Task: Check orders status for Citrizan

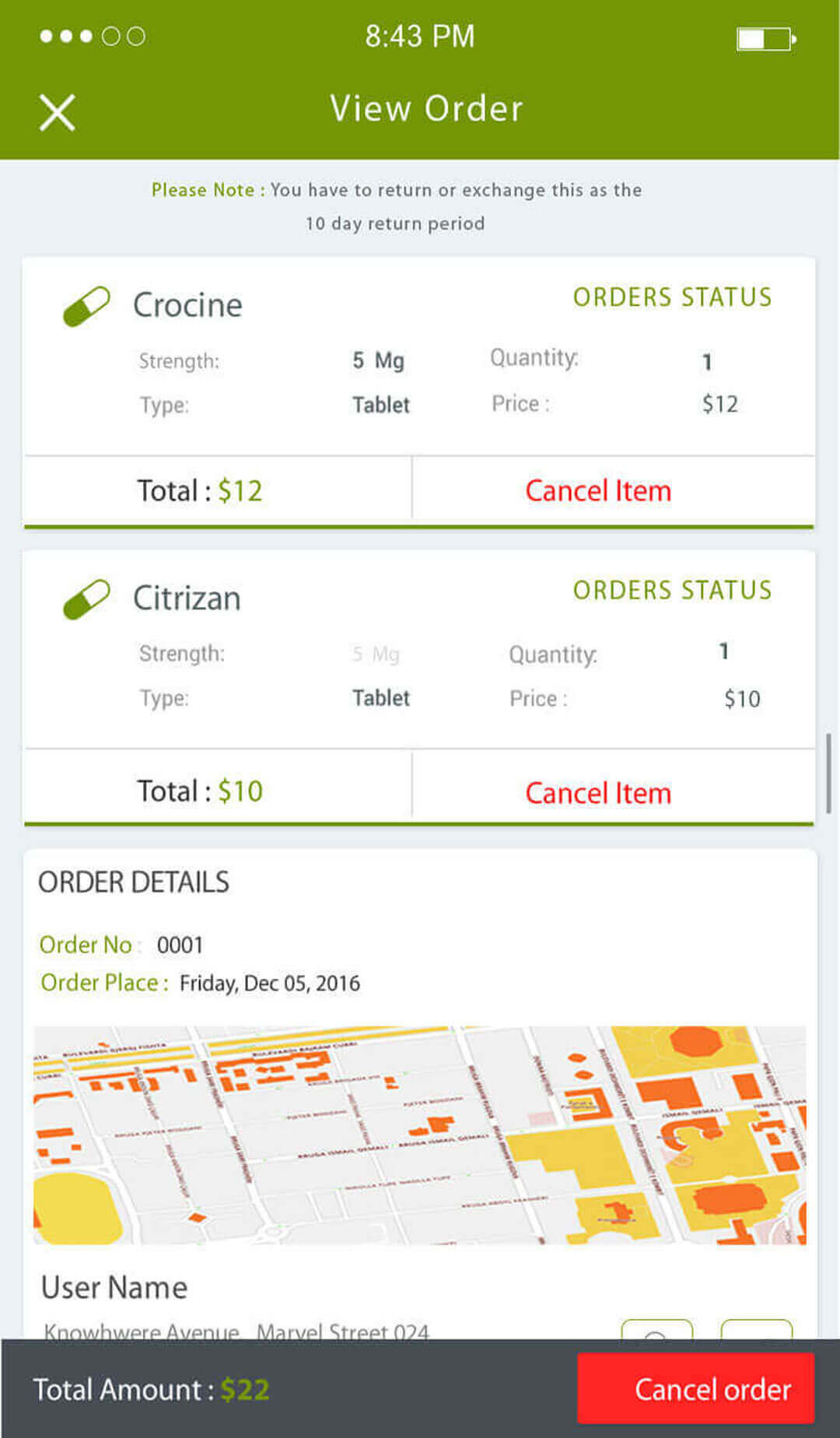Action: point(672,591)
